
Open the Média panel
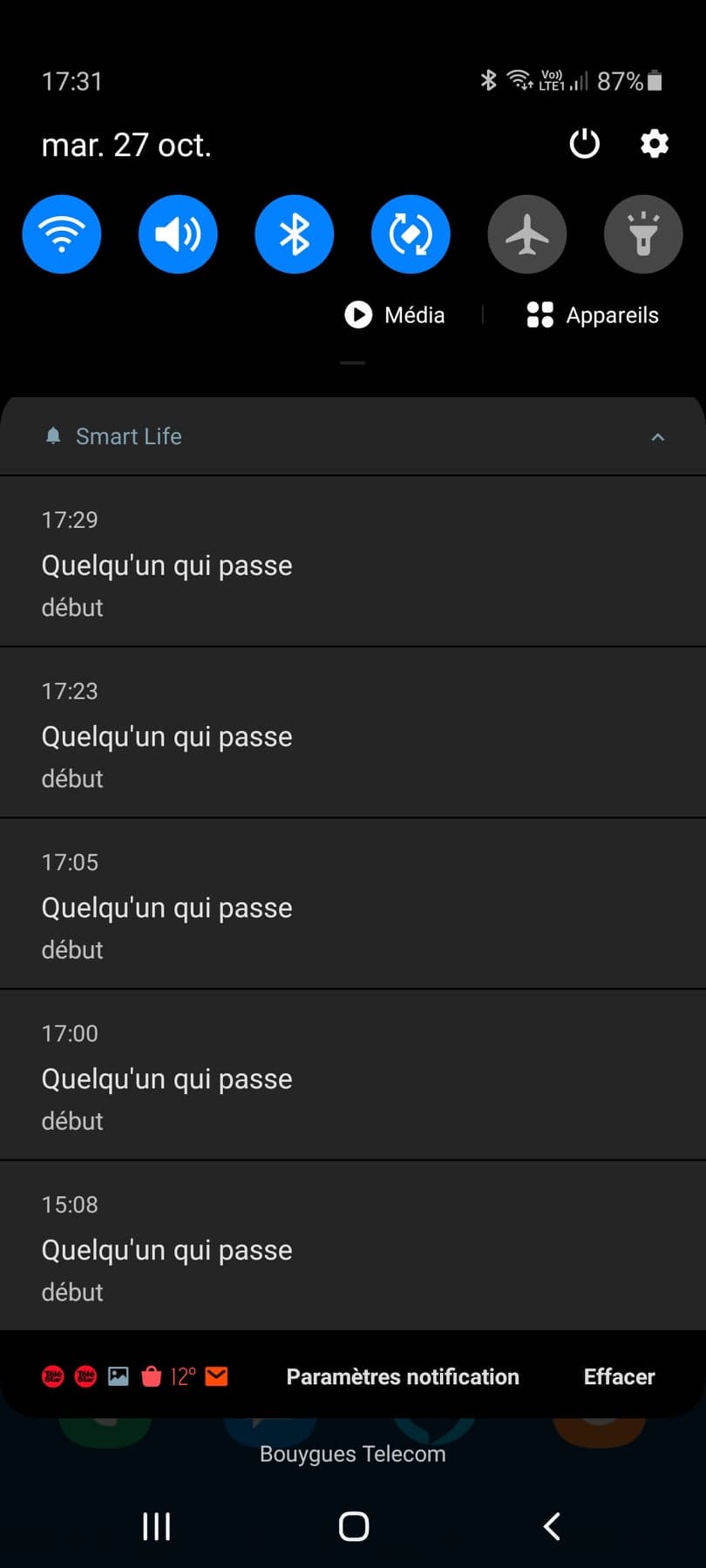395,314
